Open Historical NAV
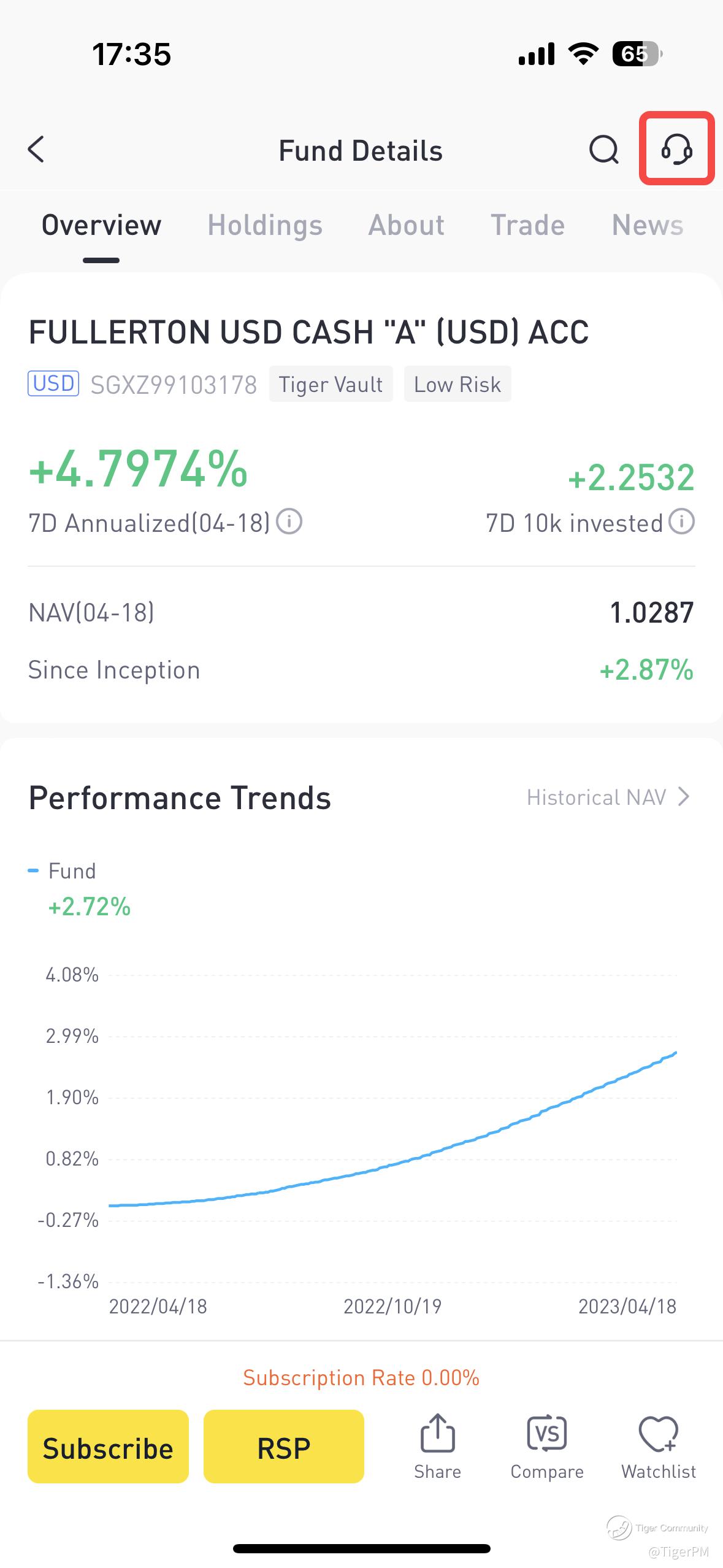Viewport: 723px width, 1568px height. click(x=608, y=797)
